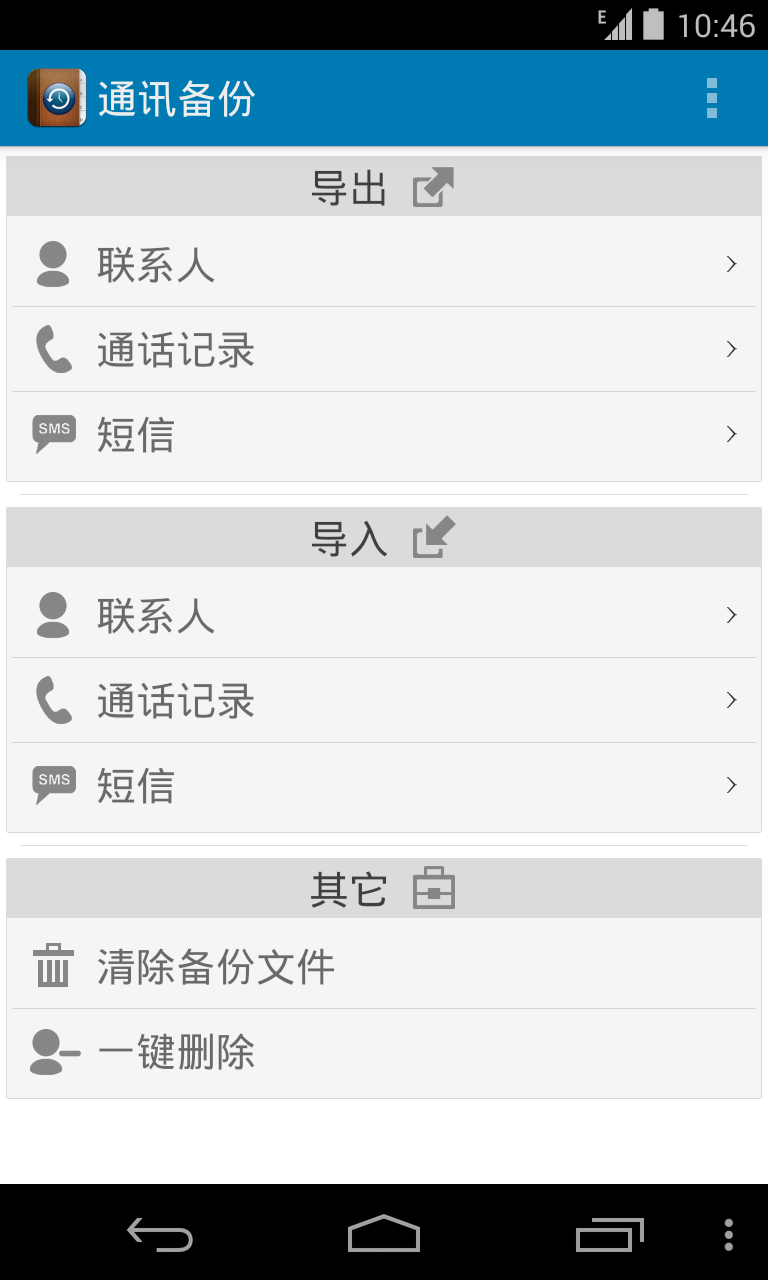This screenshot has width=768, height=1280.
Task: Select 一键删除 option
Action: (x=384, y=1052)
